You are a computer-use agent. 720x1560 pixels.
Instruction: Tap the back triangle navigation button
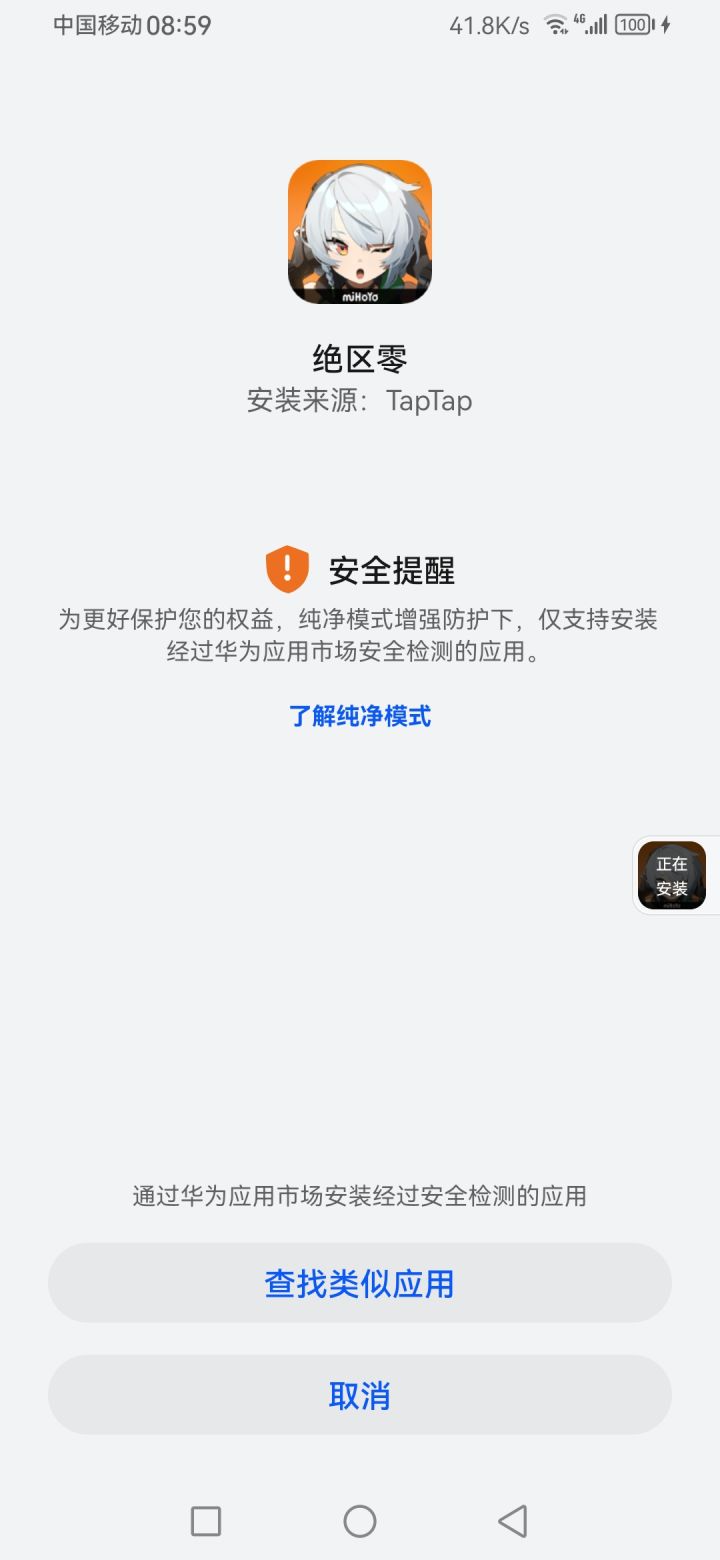click(x=513, y=1521)
